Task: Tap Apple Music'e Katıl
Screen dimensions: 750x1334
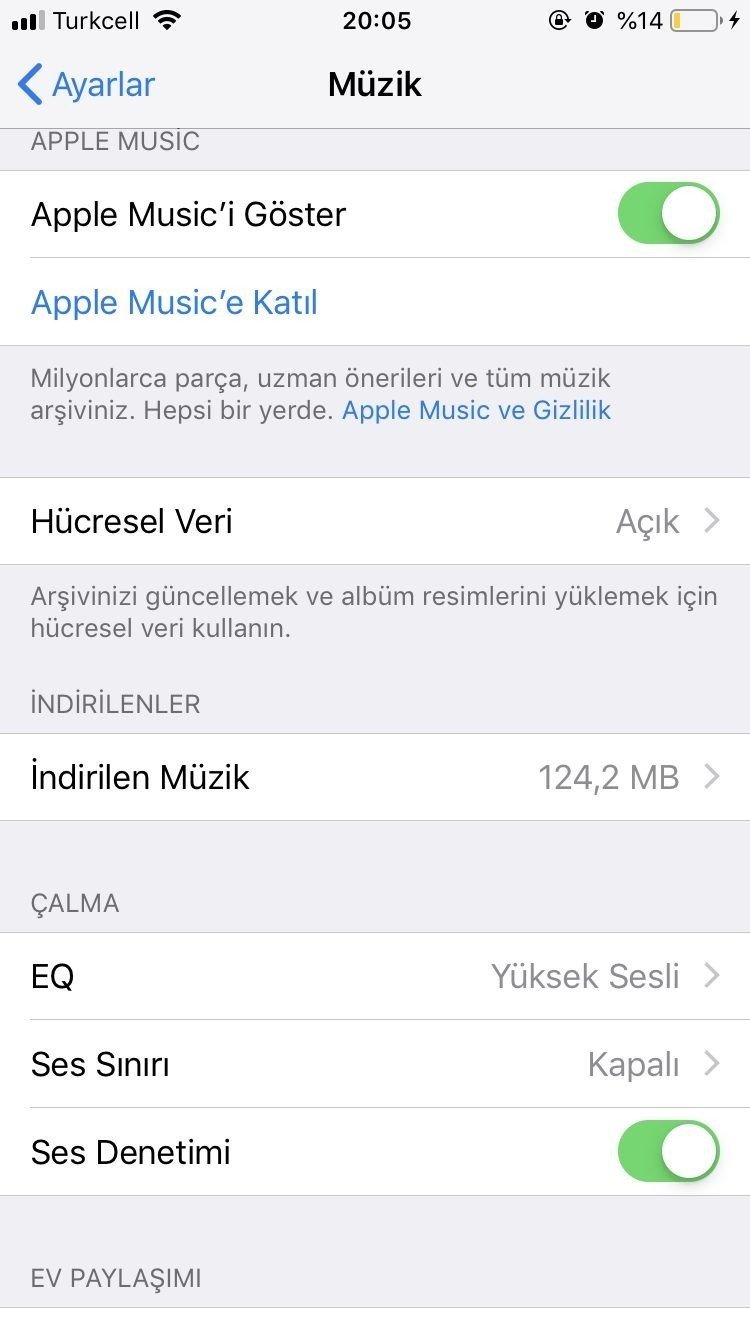Action: point(174,302)
